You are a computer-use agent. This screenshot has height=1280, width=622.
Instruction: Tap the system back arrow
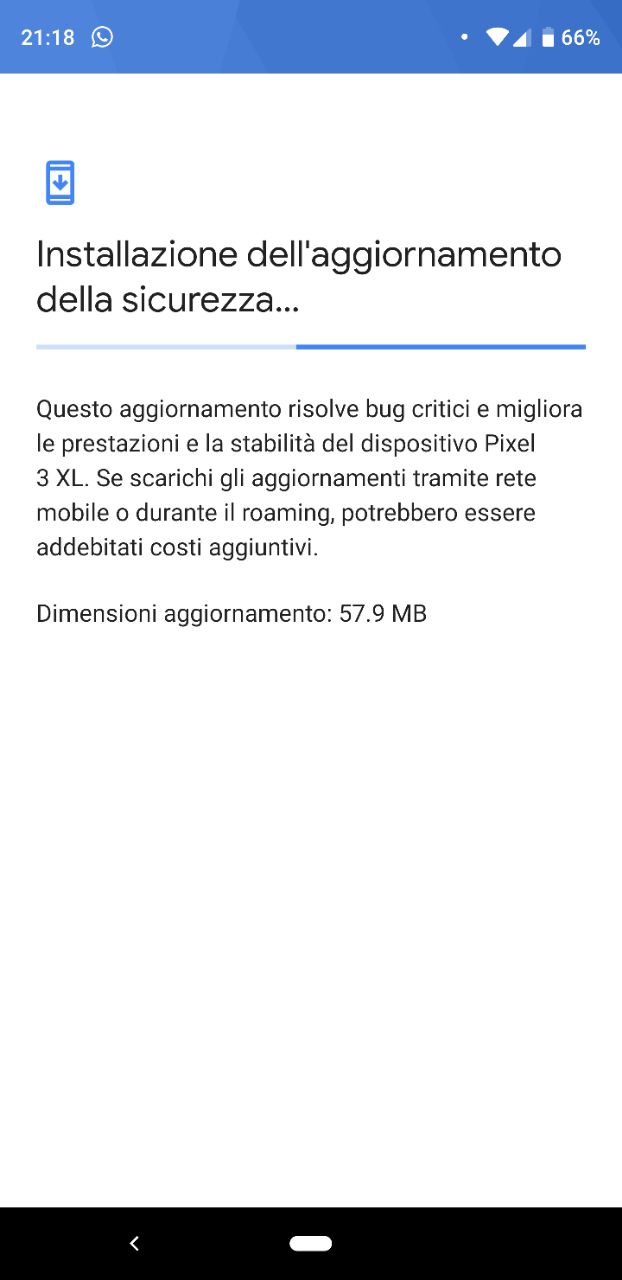click(x=134, y=1243)
